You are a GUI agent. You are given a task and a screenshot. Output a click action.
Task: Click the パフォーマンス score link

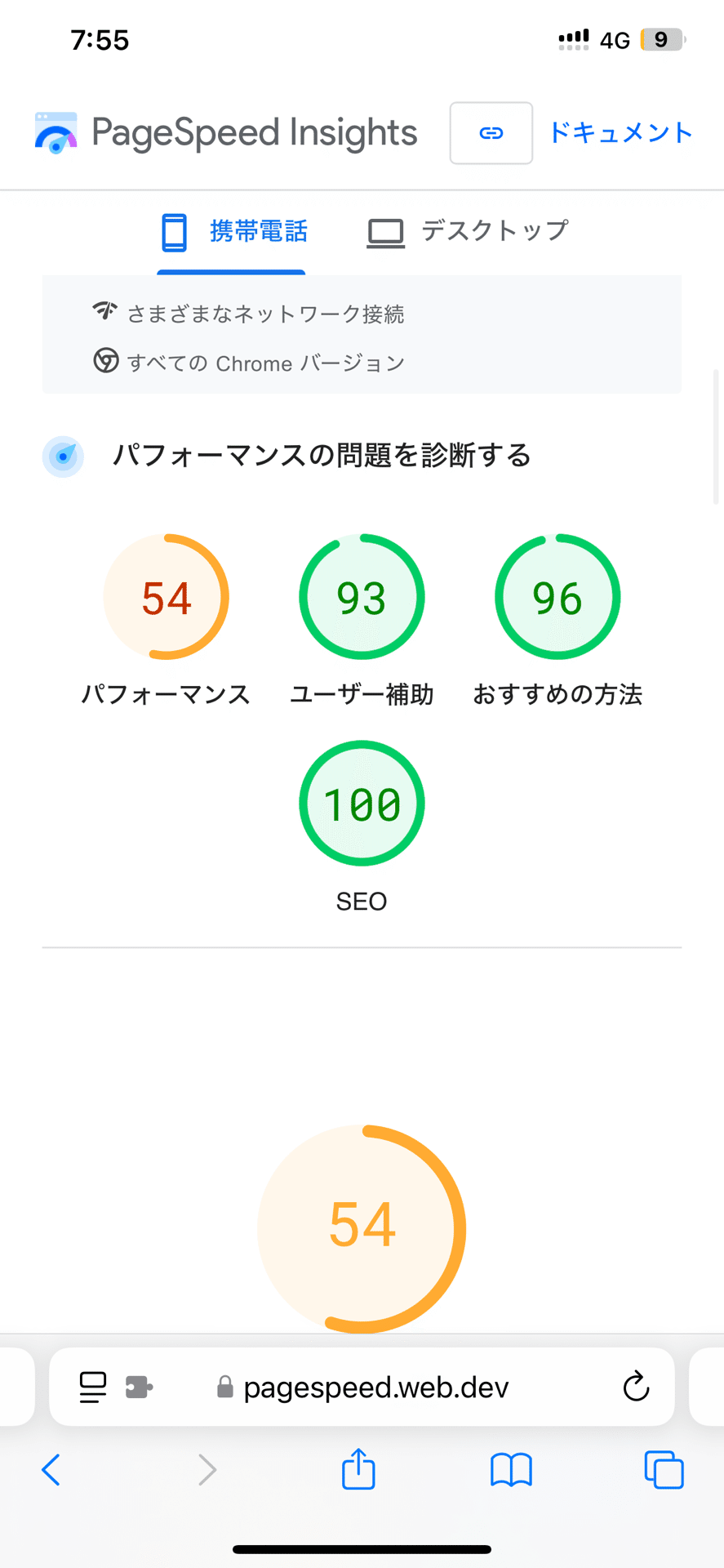click(166, 597)
